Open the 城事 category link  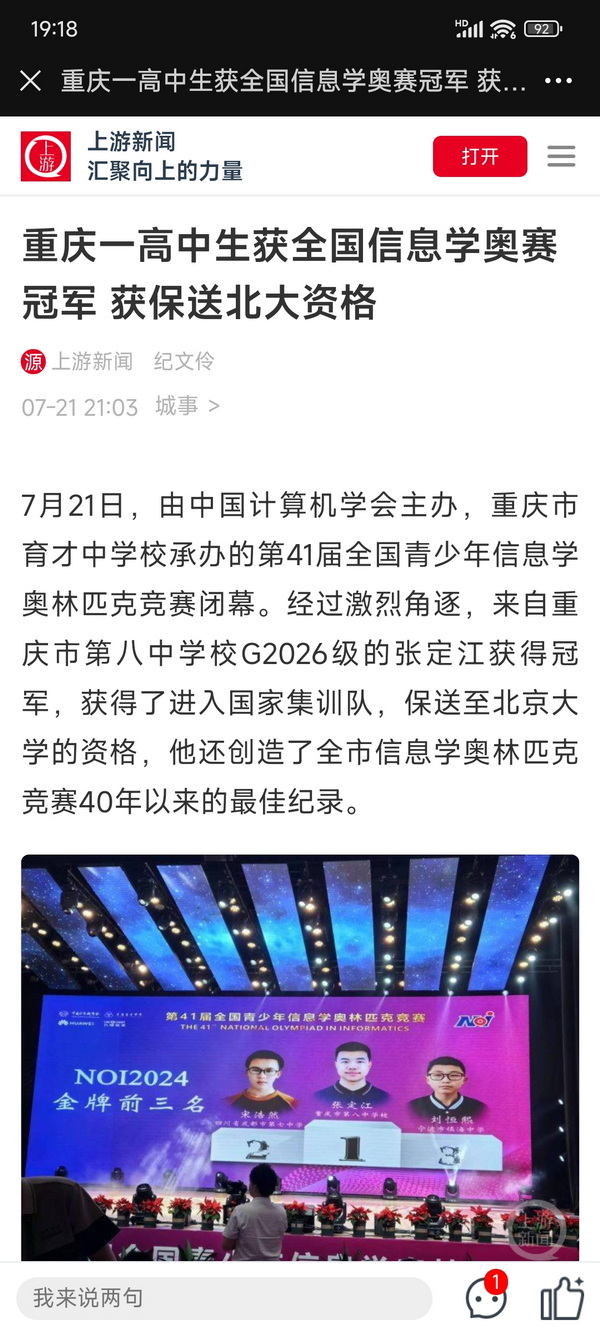(186, 406)
